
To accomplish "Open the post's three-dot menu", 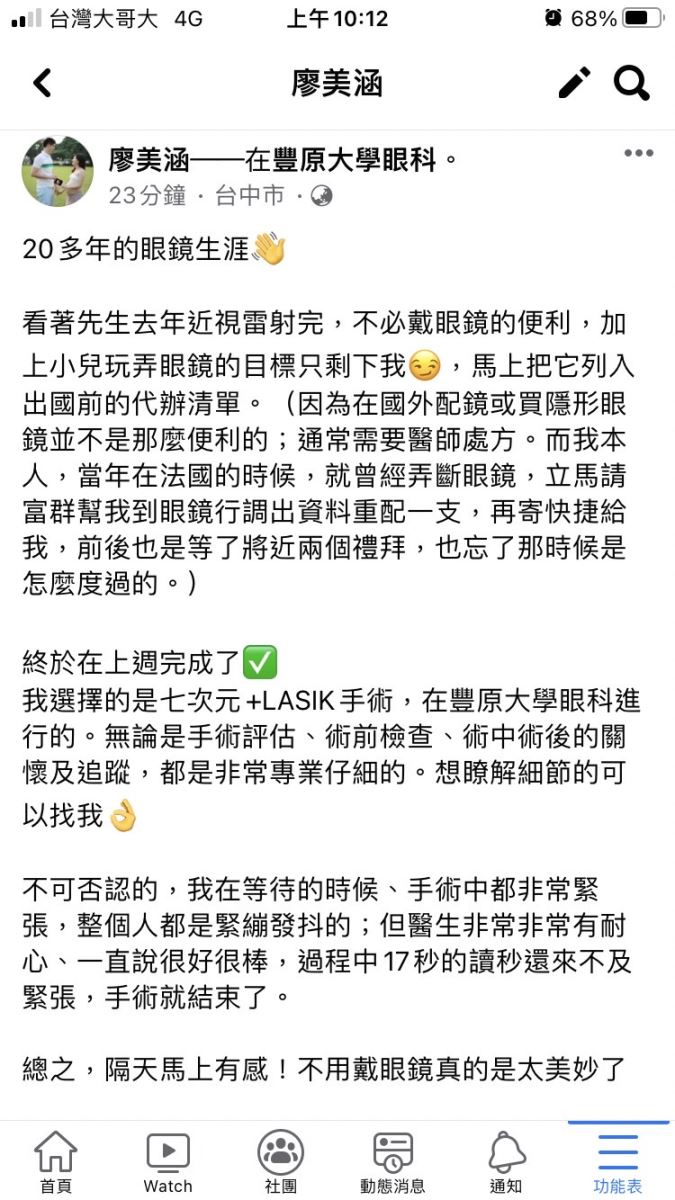I will coord(638,153).
